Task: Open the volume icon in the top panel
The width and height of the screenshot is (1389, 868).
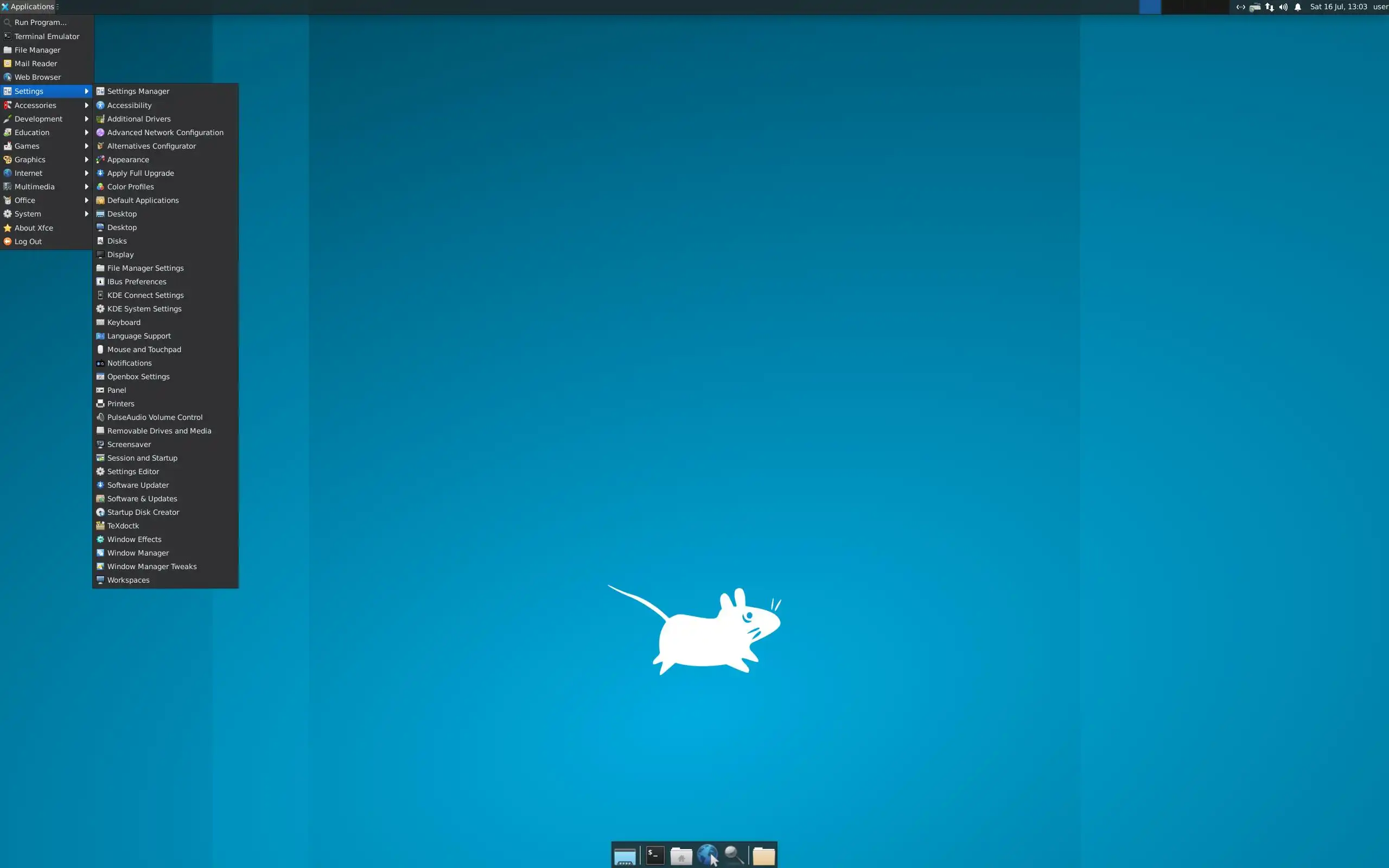Action: [x=1283, y=7]
